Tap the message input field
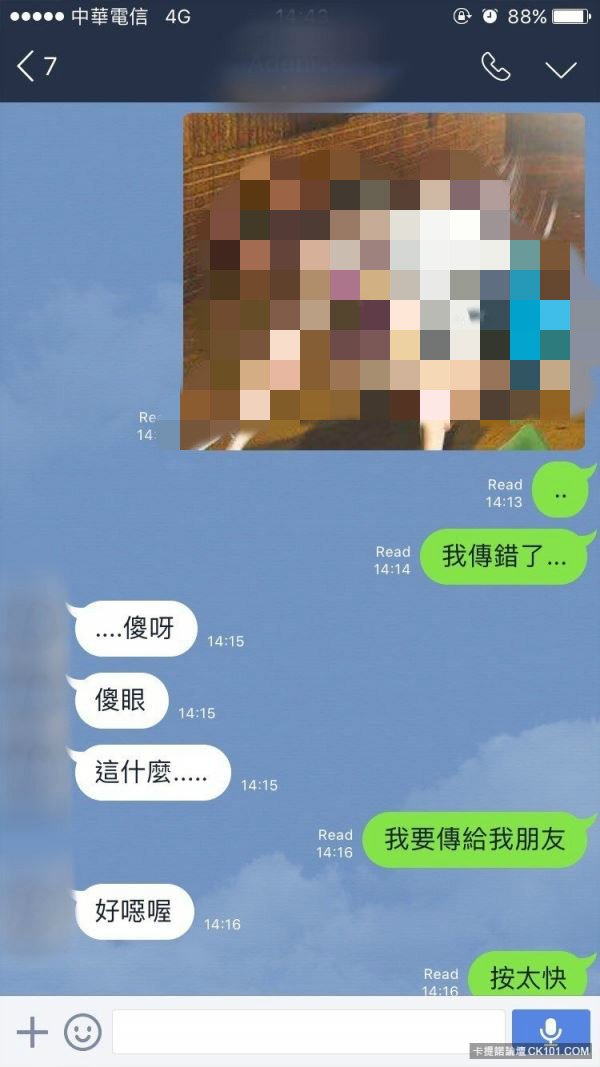600x1067 pixels. point(308,1031)
